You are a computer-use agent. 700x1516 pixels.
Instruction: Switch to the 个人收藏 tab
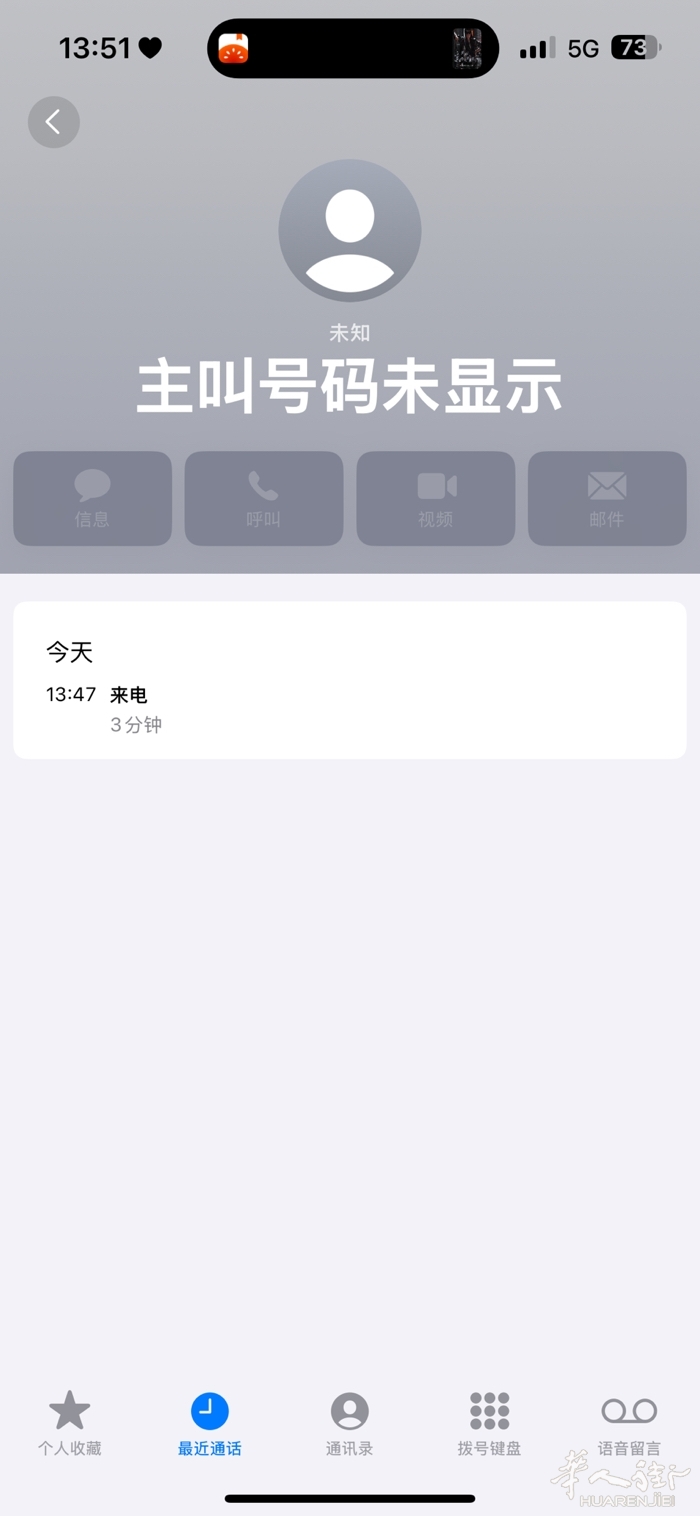click(70, 1422)
